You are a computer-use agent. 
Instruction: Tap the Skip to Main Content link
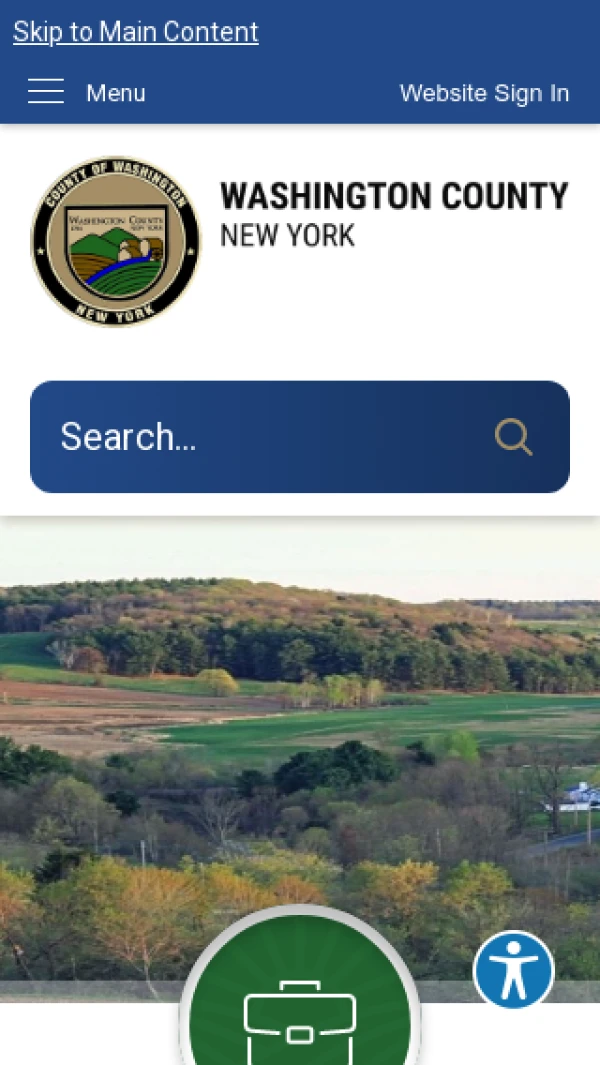point(135,32)
